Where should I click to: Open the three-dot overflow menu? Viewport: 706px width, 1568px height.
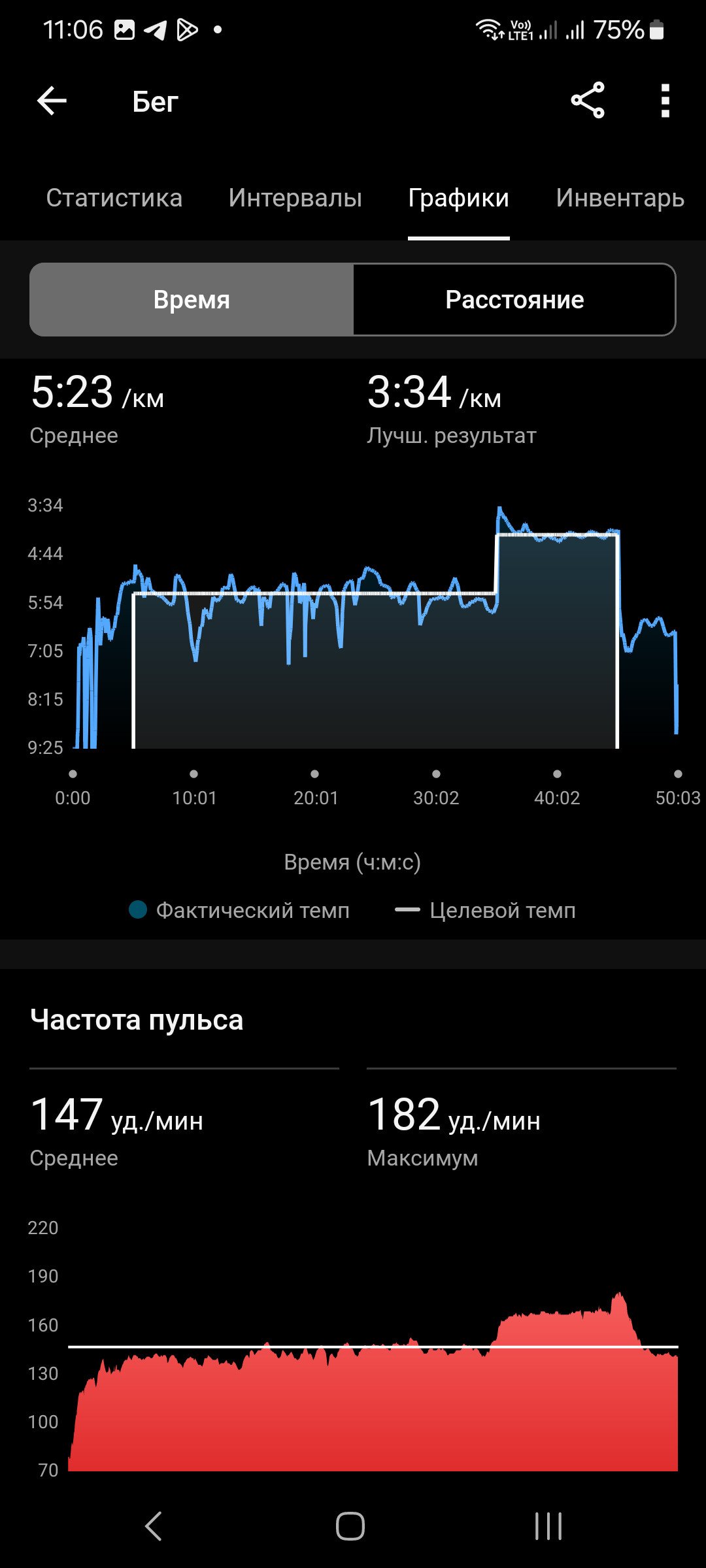pyautogui.click(x=665, y=101)
